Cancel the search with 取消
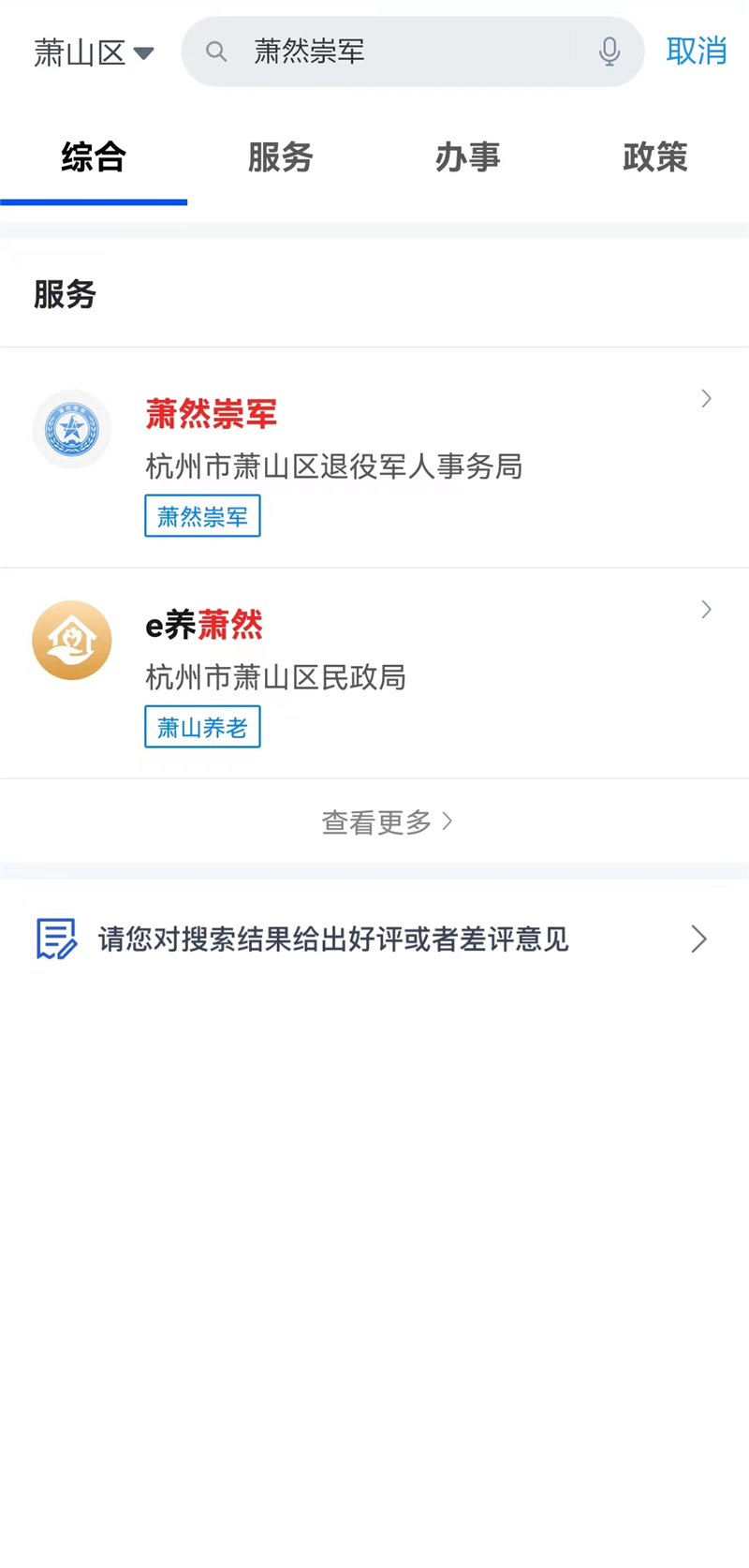Viewport: 749px width, 1568px height. coord(696,52)
